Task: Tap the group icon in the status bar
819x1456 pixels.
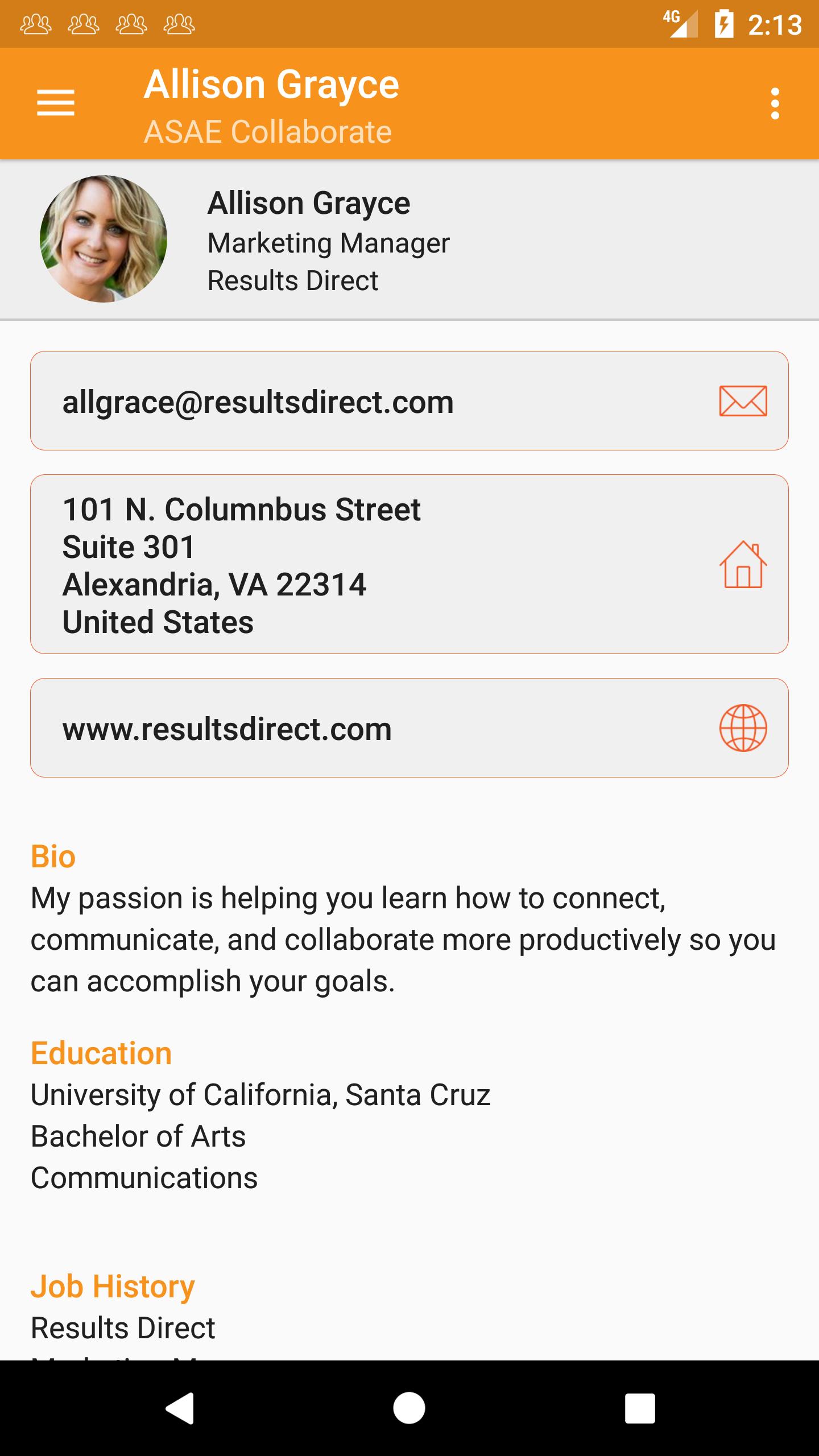Action: (x=35, y=24)
